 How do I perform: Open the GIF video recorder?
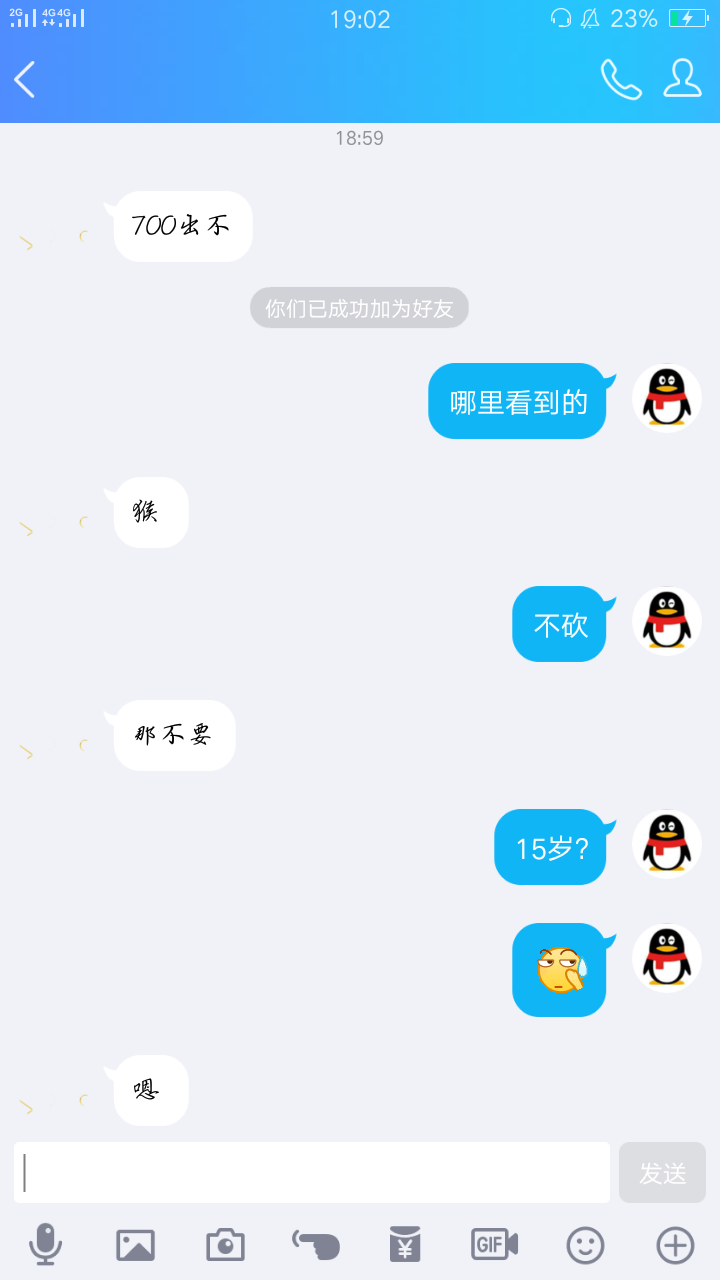tap(494, 1245)
